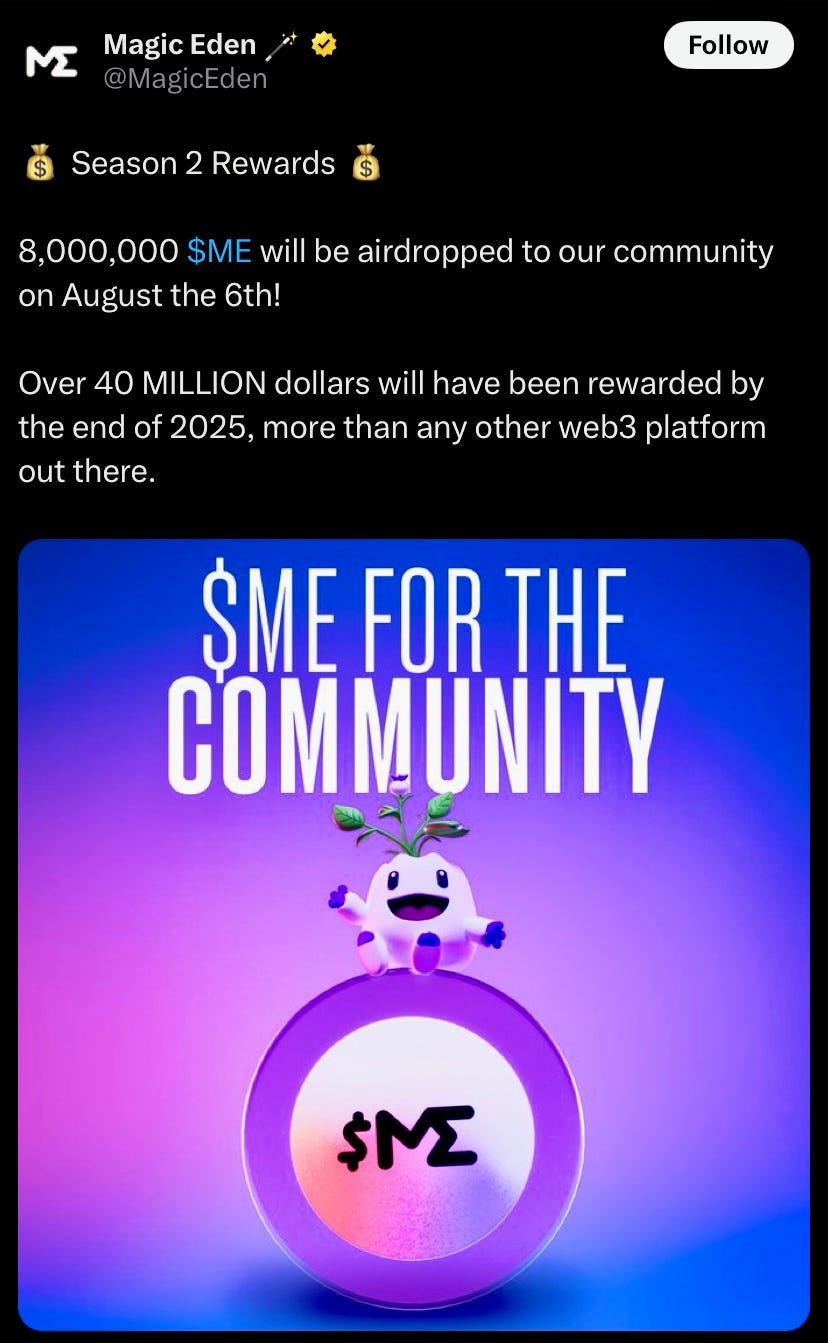Open the blue $ME cashtag link
Viewport: 828px width, 1343px height.
219,251
